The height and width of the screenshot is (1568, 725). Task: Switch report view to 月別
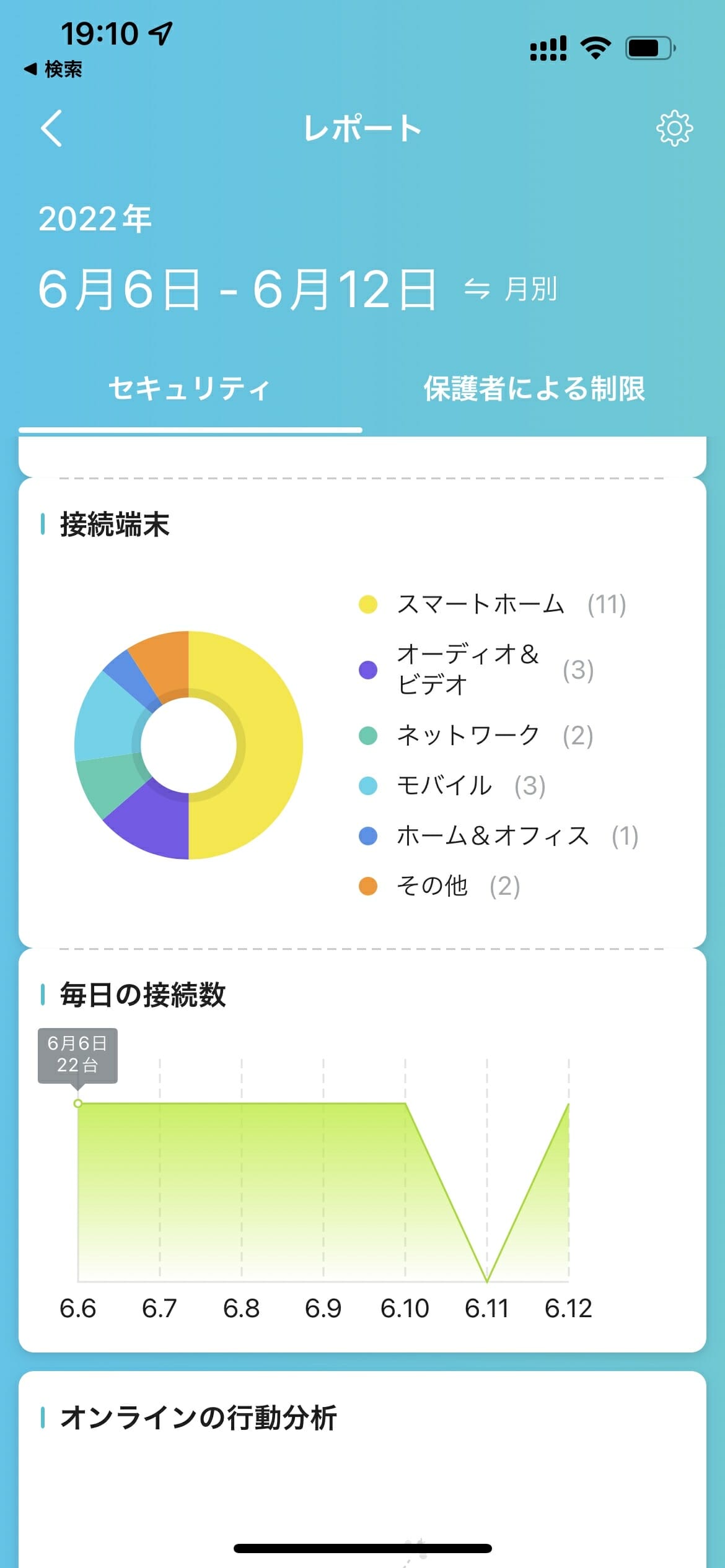tap(511, 289)
